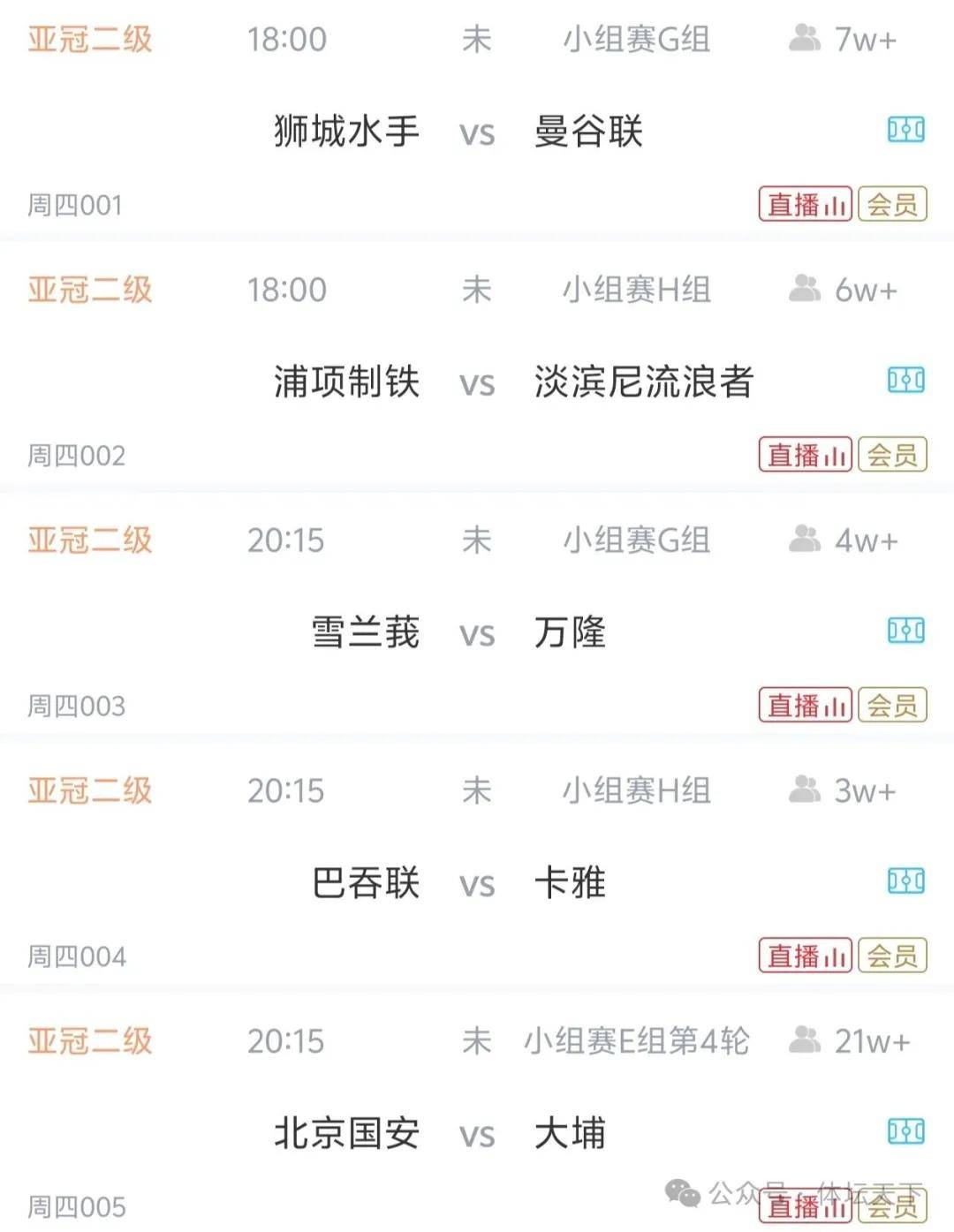Click the 小组赛H组 group label
This screenshot has height=1232, width=954.
point(637,289)
